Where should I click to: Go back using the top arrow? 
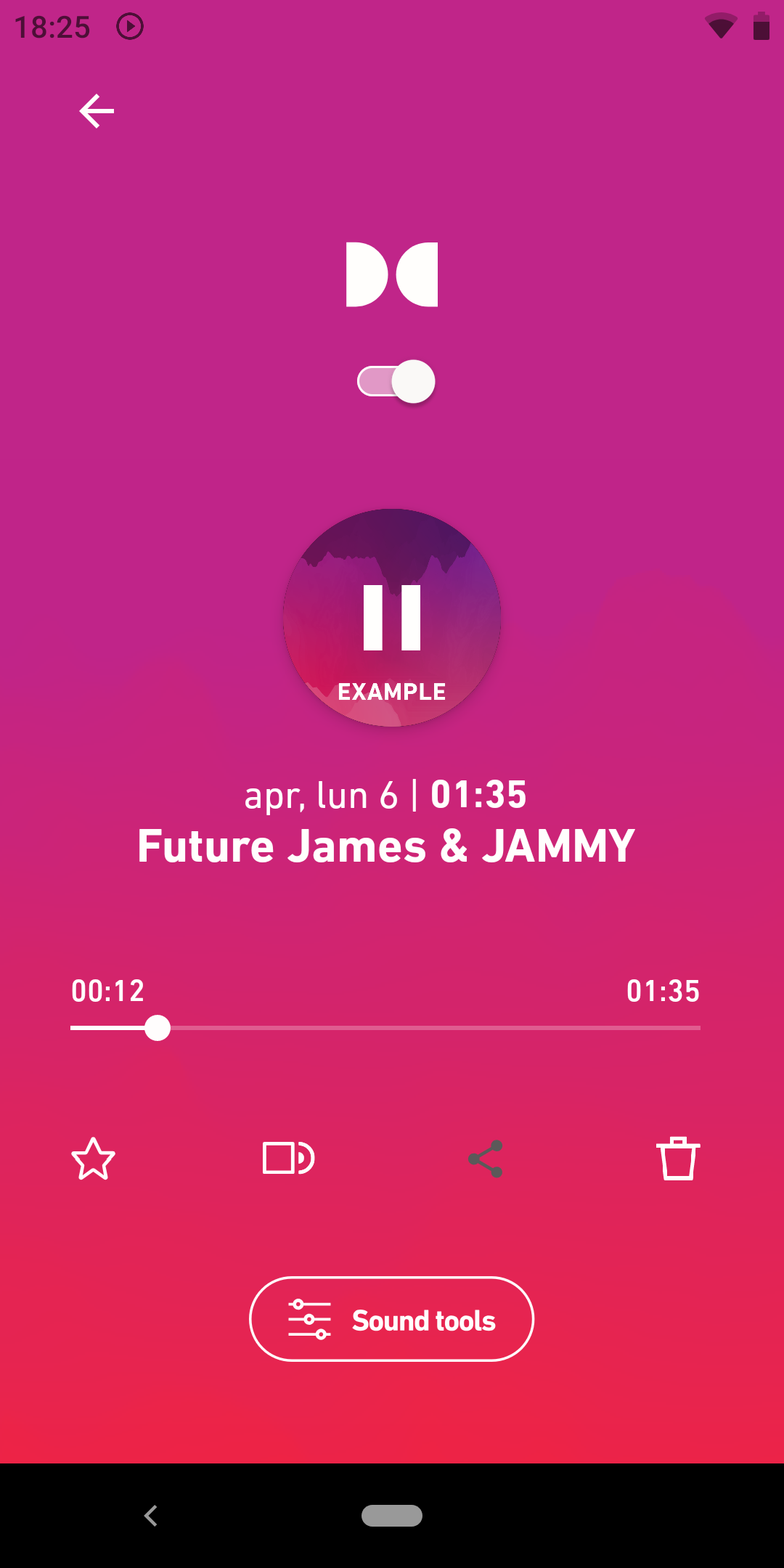click(x=97, y=111)
